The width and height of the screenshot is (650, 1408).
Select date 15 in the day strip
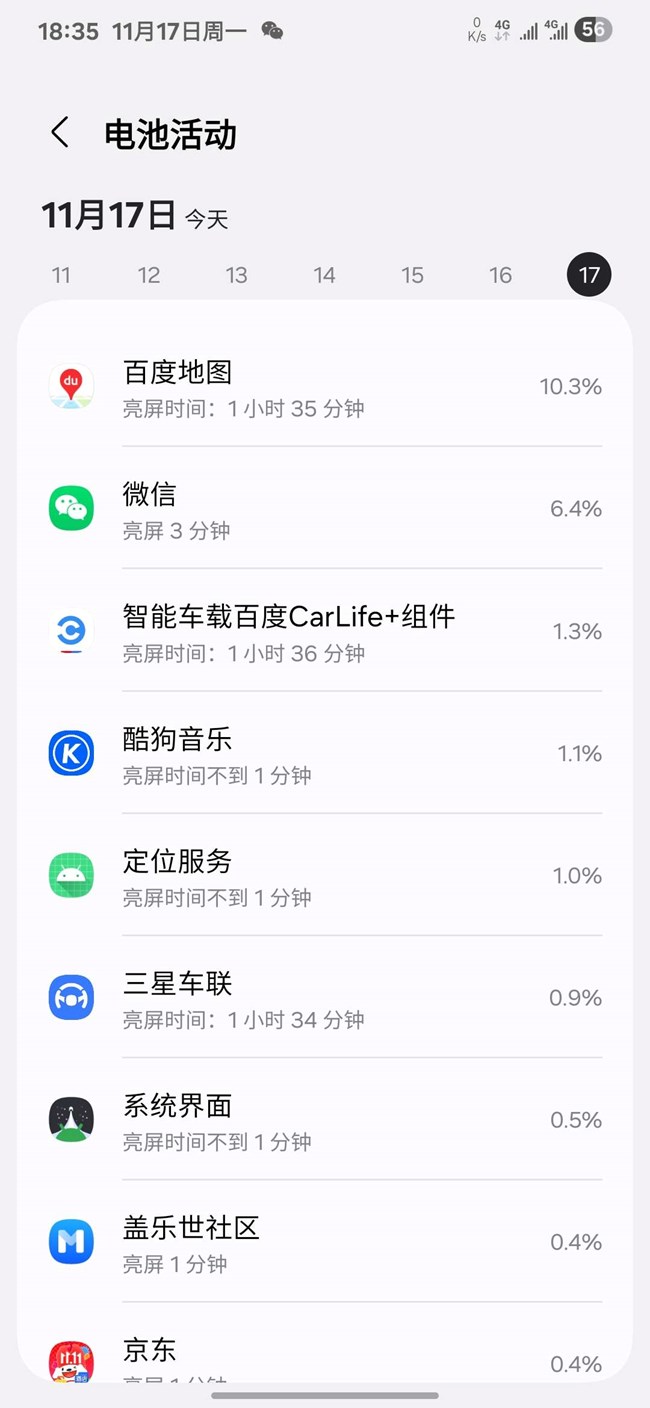[x=412, y=275]
